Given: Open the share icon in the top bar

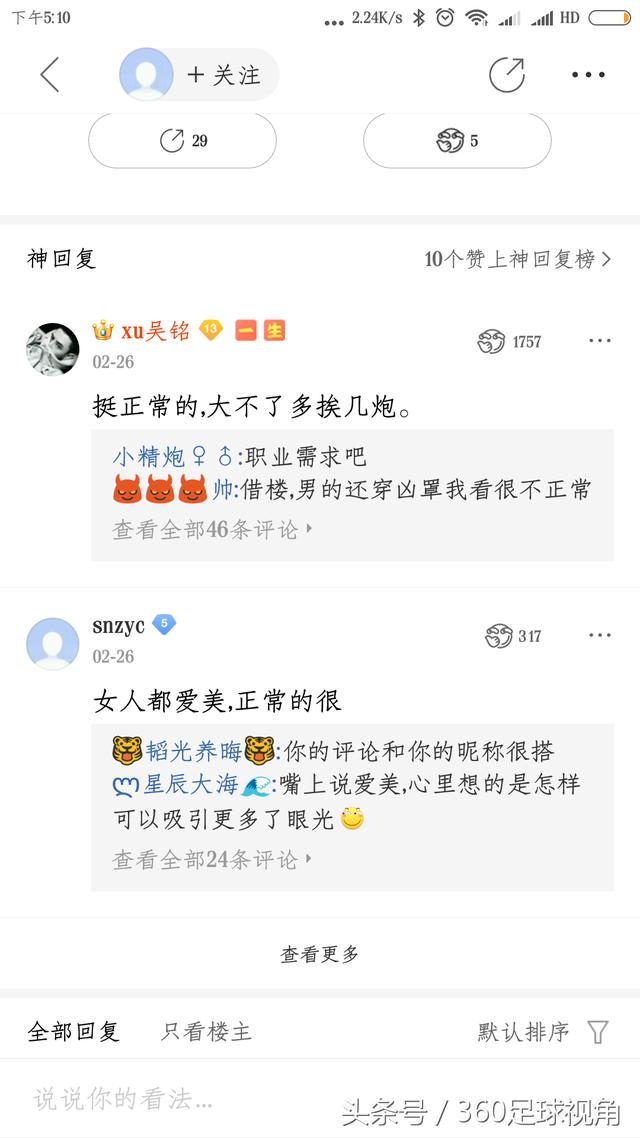Looking at the screenshot, I should click(x=506, y=75).
